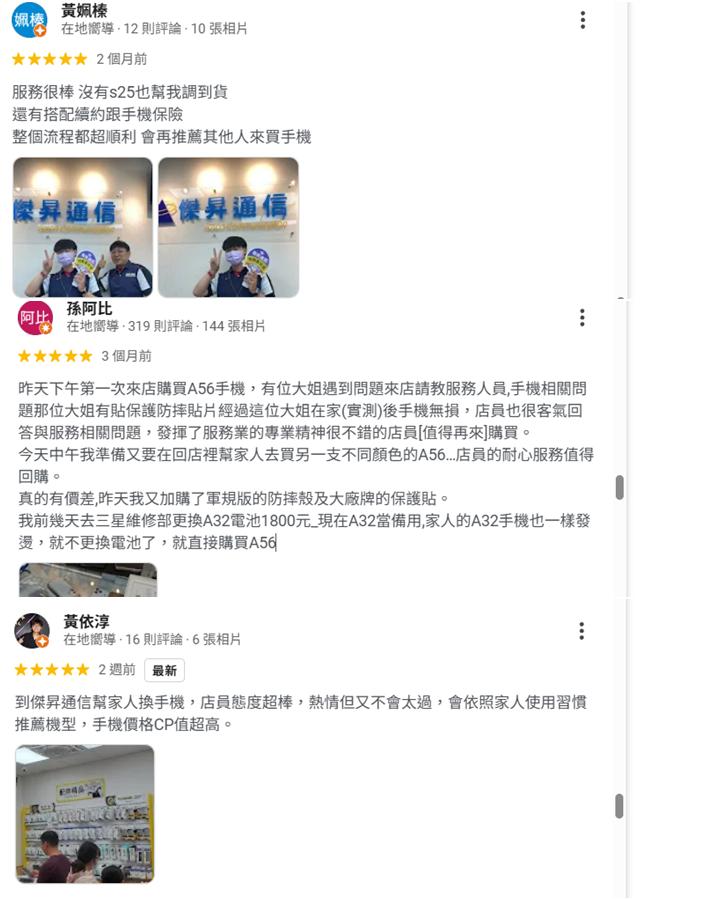This screenshot has width=702, height=900.
Task: Open the overflow menu on 黃姵榛's review
Action: coord(582,20)
